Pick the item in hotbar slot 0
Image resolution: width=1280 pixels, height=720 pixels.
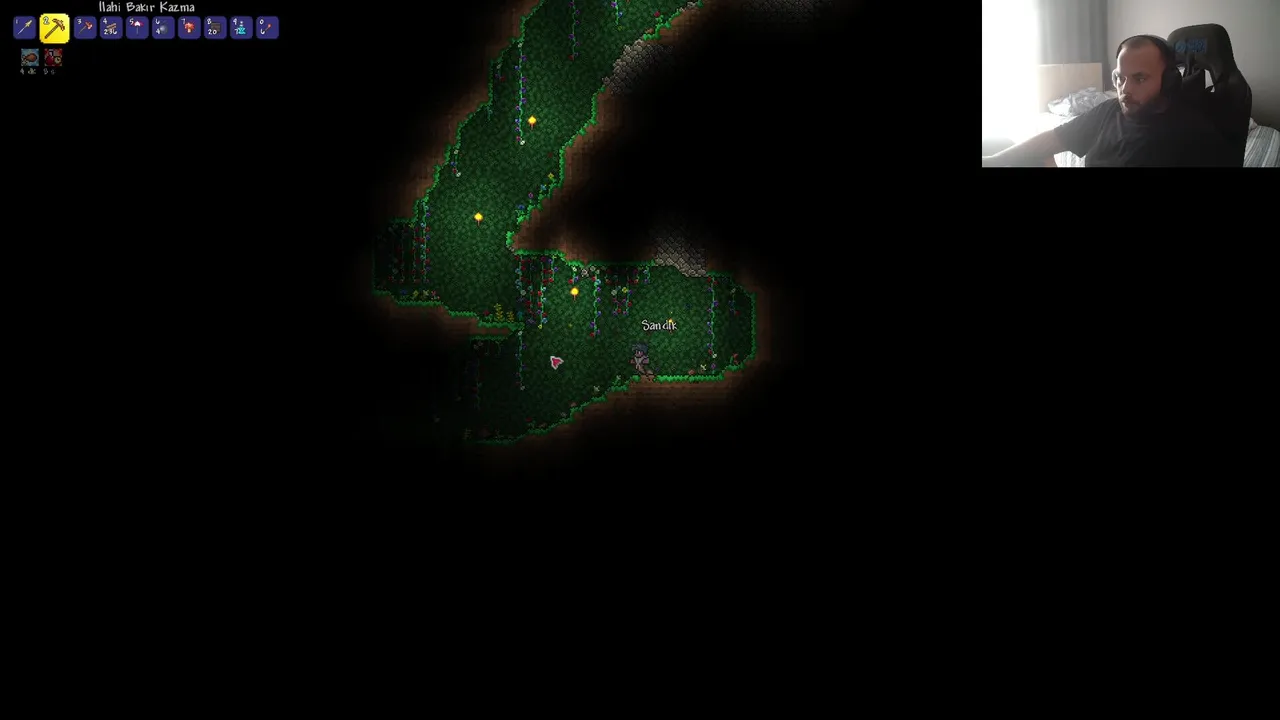[266, 28]
